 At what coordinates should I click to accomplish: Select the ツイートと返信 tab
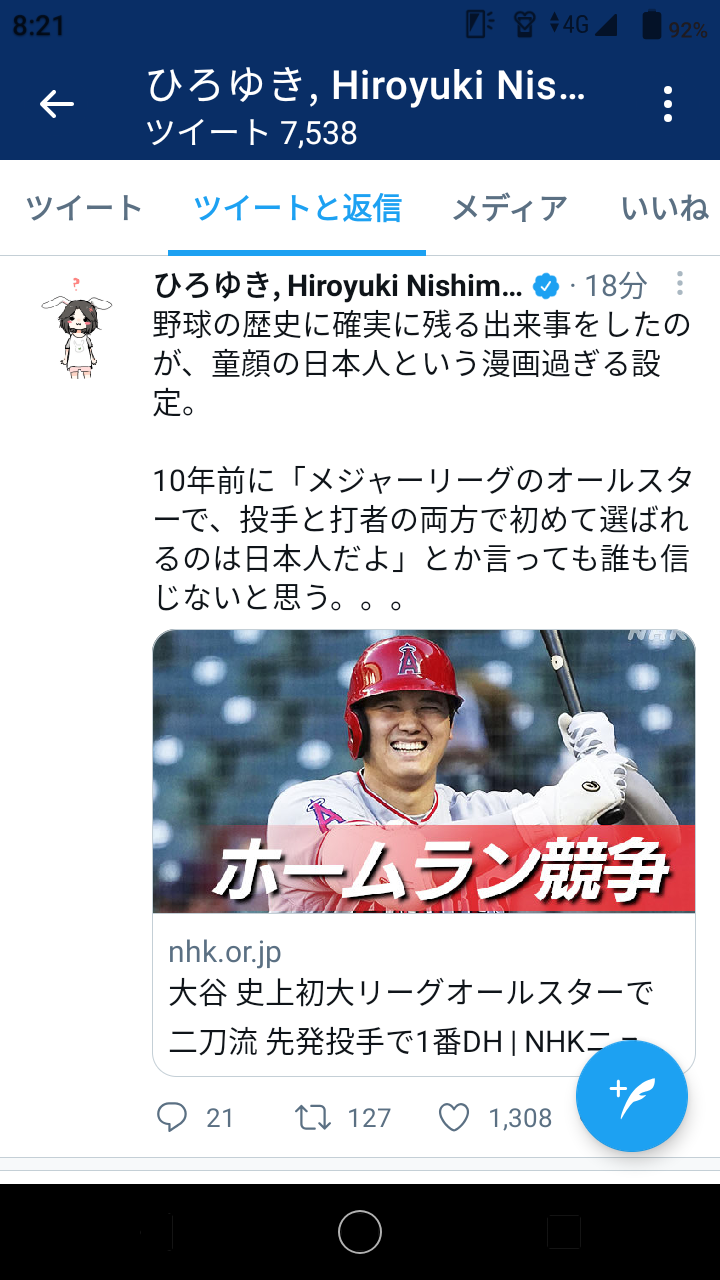point(297,208)
